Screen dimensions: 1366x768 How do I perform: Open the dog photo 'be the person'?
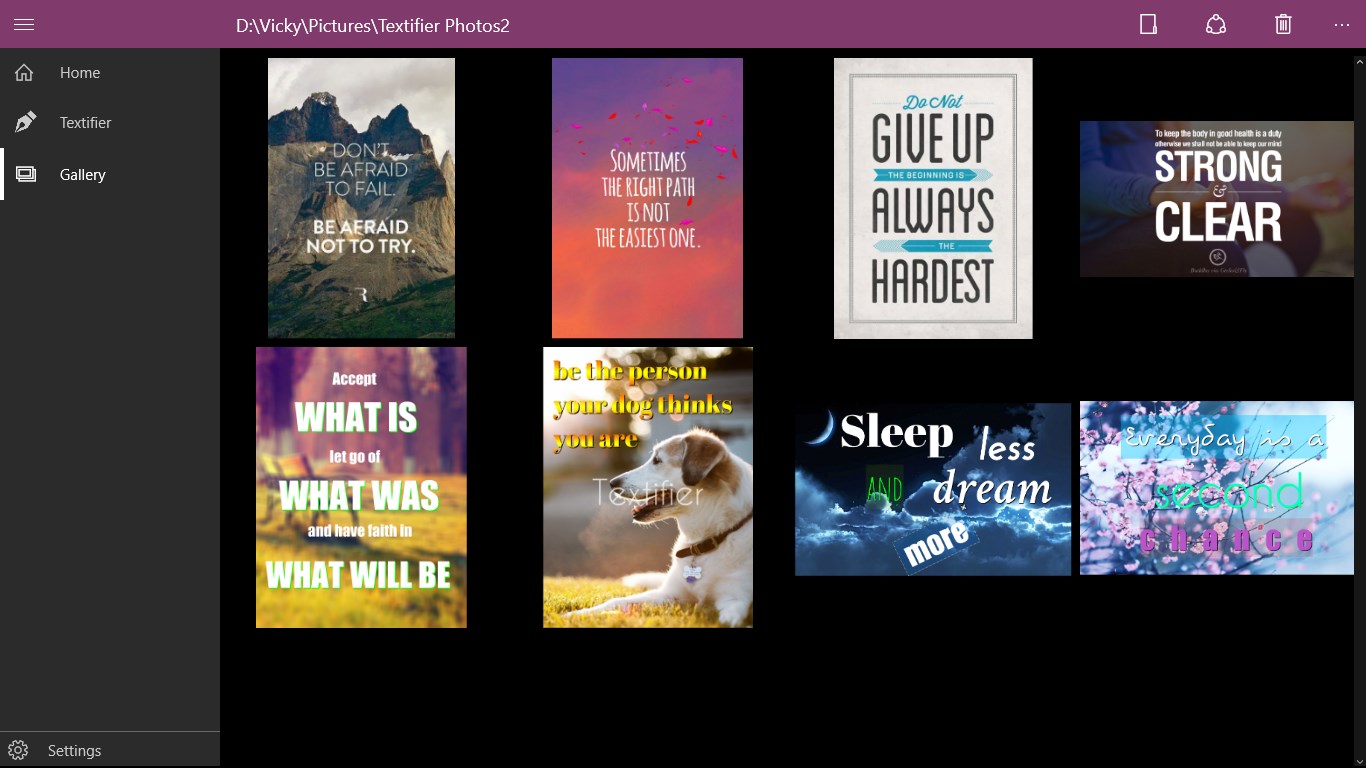point(647,487)
